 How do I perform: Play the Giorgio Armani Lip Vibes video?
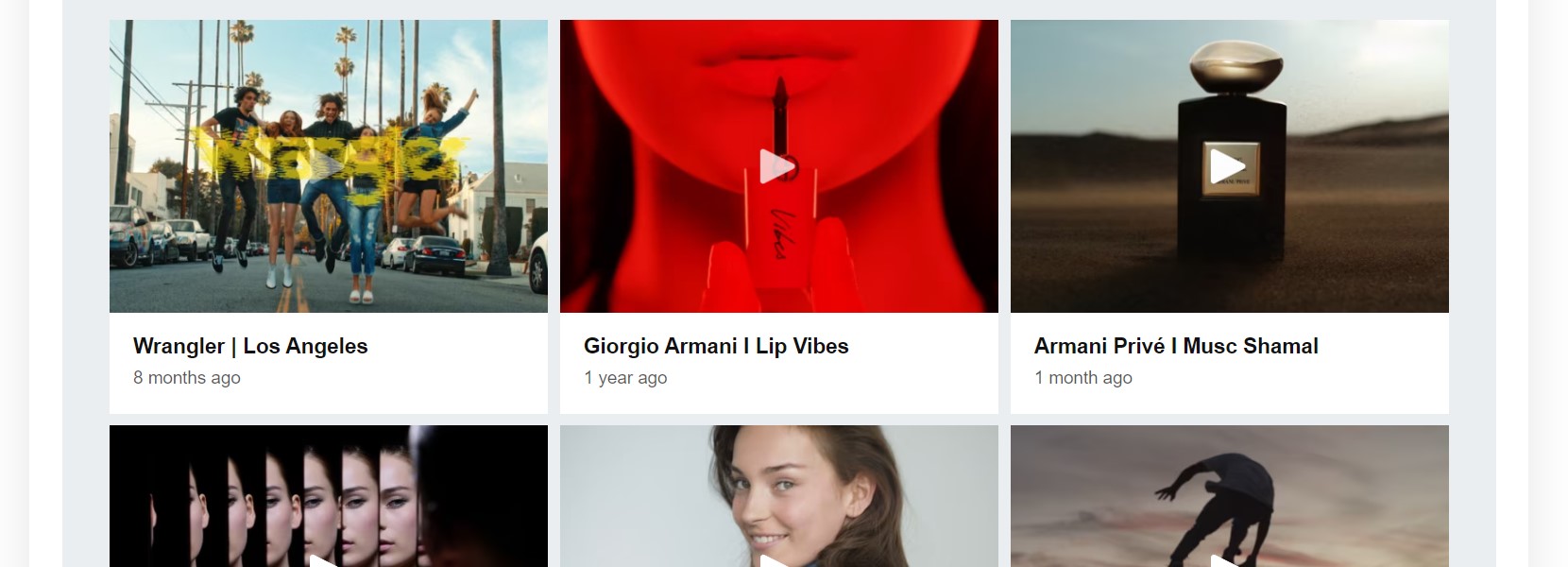(x=777, y=166)
